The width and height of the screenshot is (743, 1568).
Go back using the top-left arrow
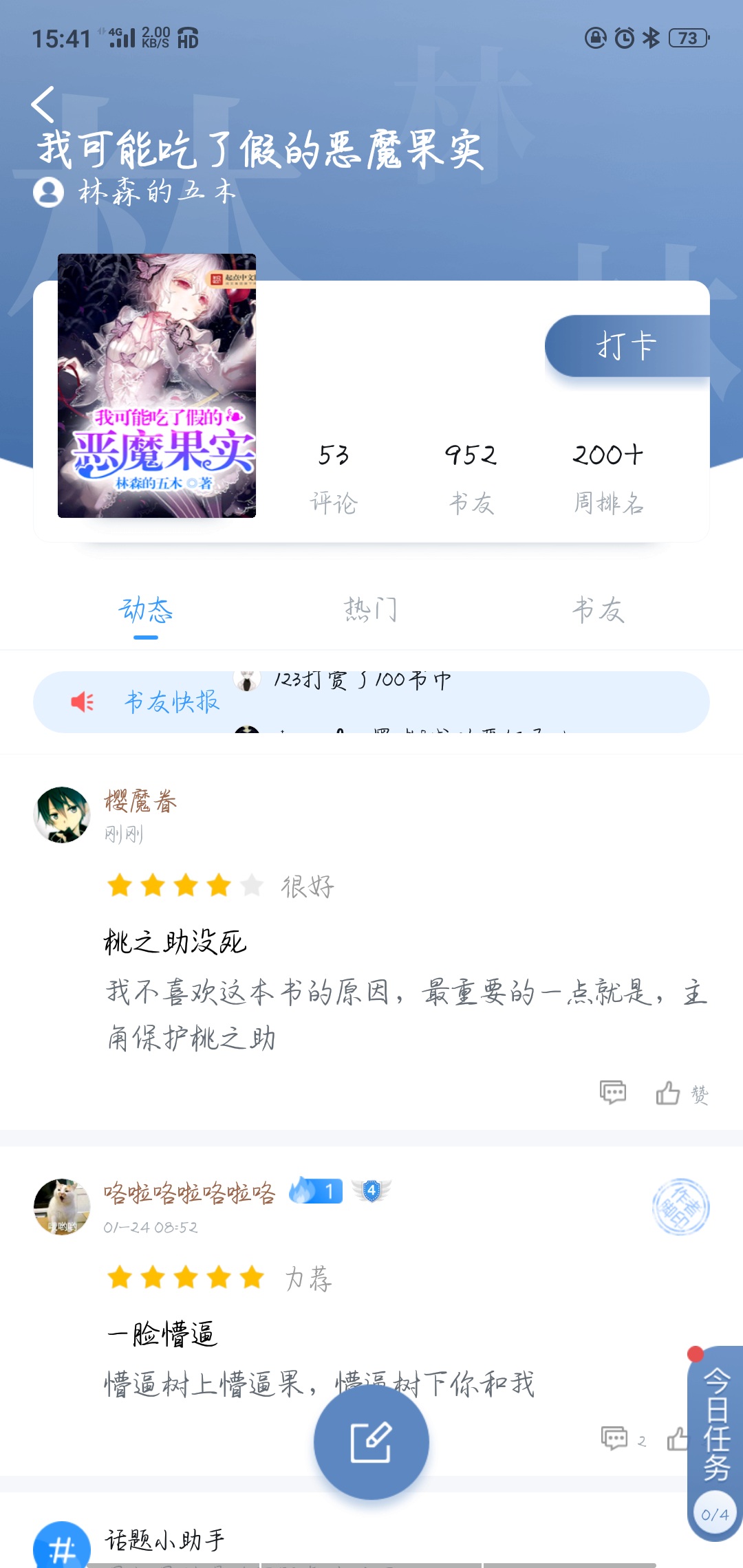[43, 105]
